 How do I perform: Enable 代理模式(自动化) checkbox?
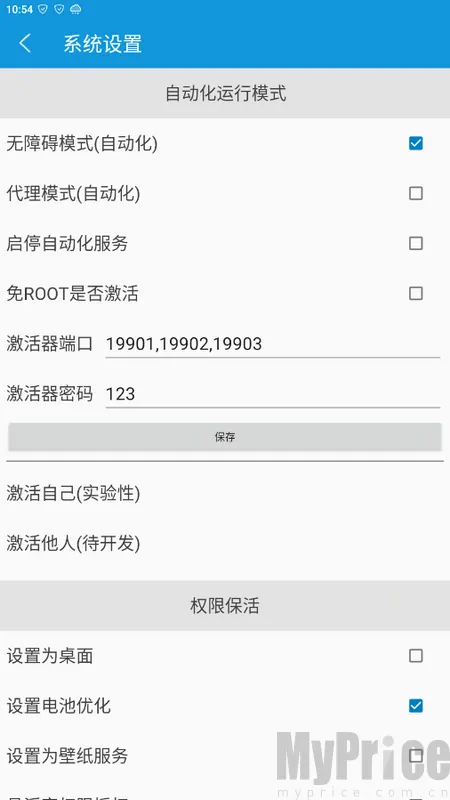pos(416,193)
